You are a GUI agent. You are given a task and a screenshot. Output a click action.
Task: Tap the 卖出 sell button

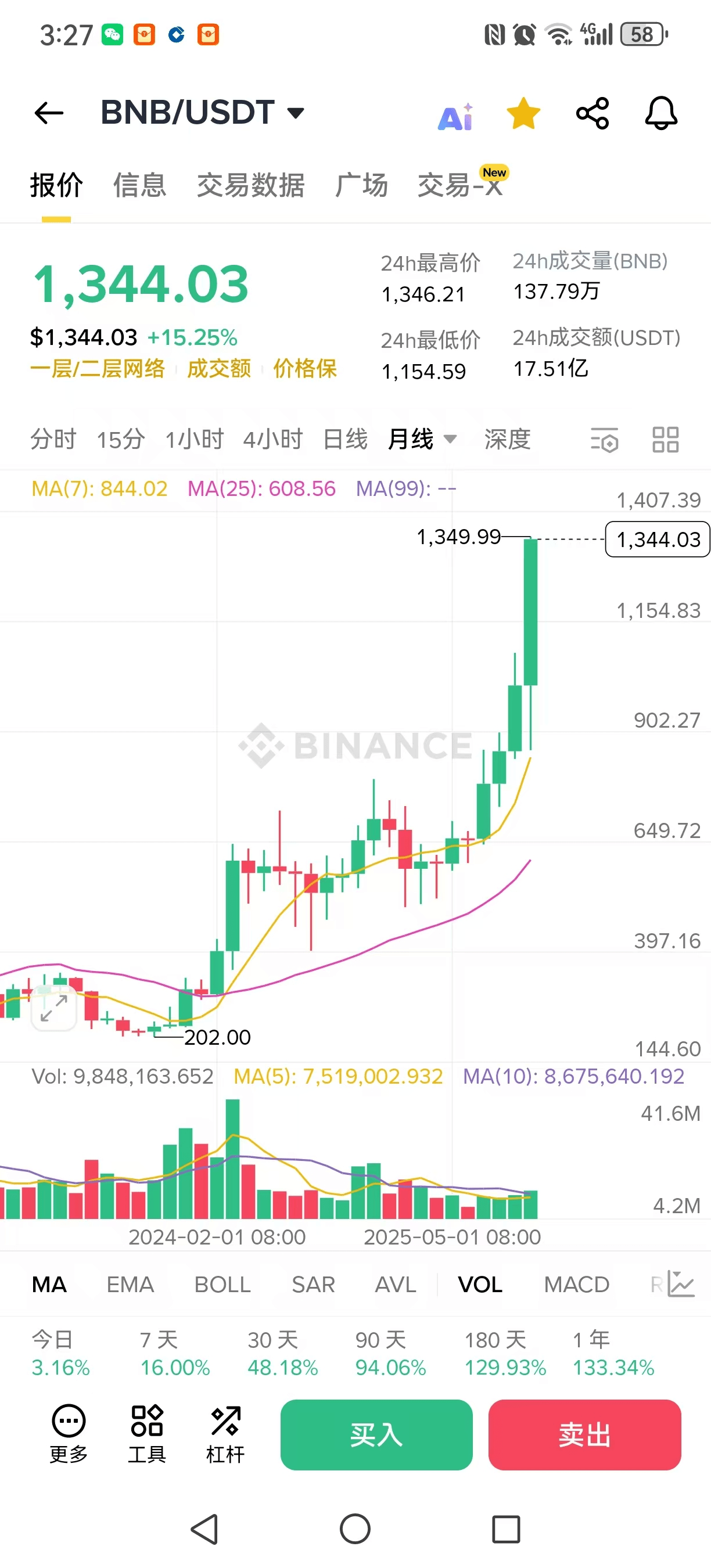pos(584,1434)
